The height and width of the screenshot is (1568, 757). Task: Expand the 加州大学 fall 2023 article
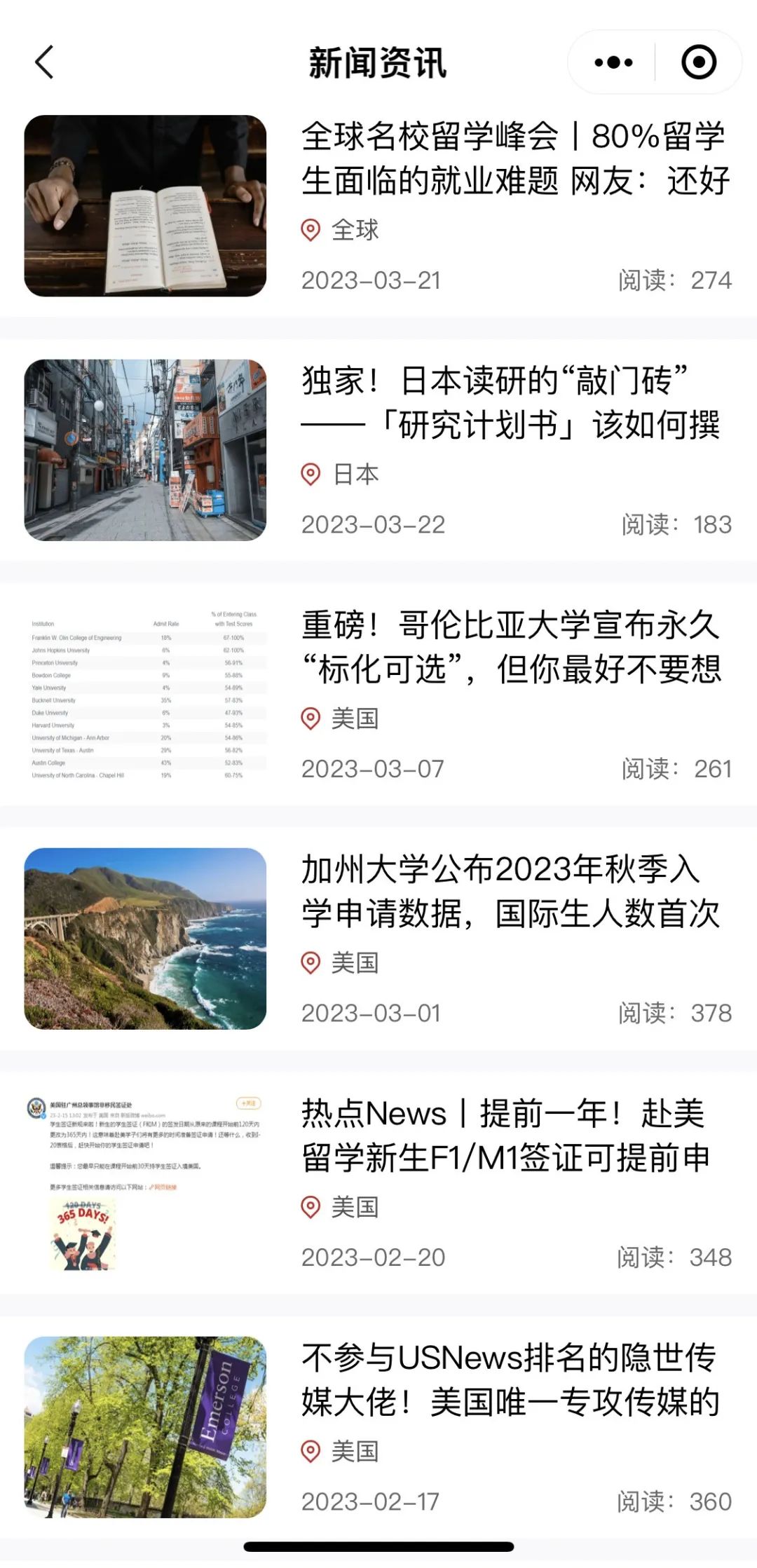pos(512,890)
